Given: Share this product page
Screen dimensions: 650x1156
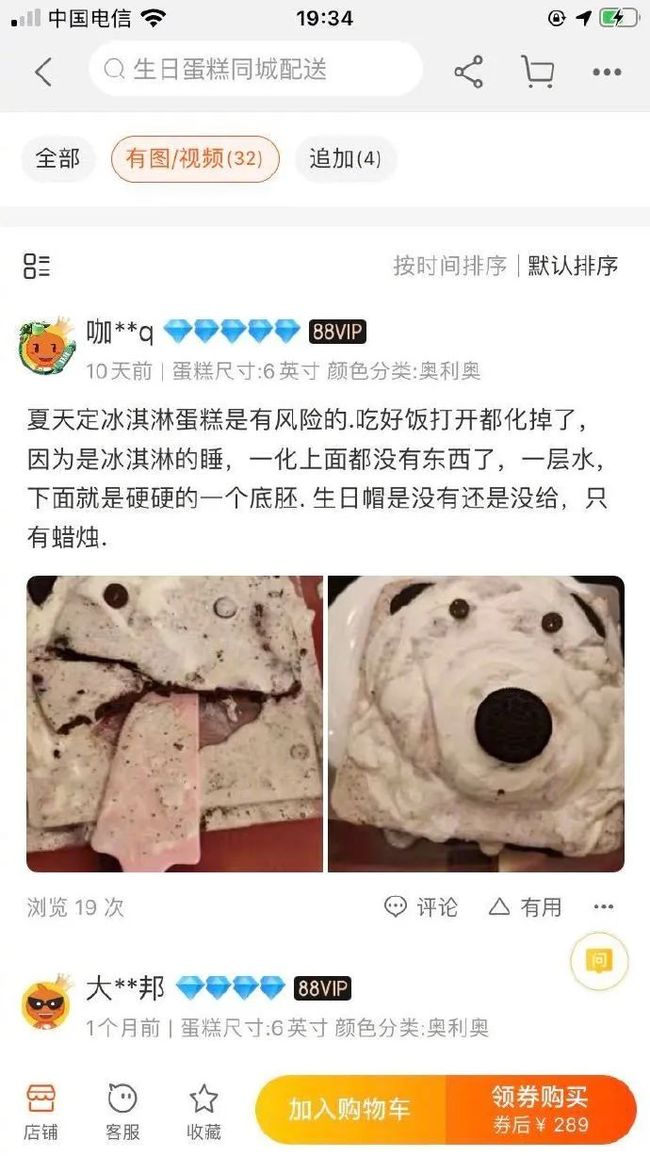Looking at the screenshot, I should 469,72.
